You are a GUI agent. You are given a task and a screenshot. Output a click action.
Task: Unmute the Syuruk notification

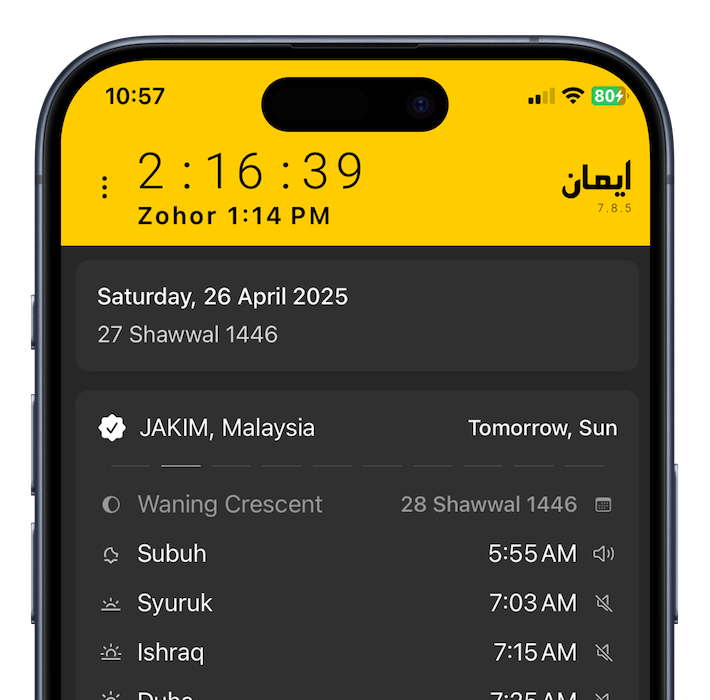[x=603, y=603]
